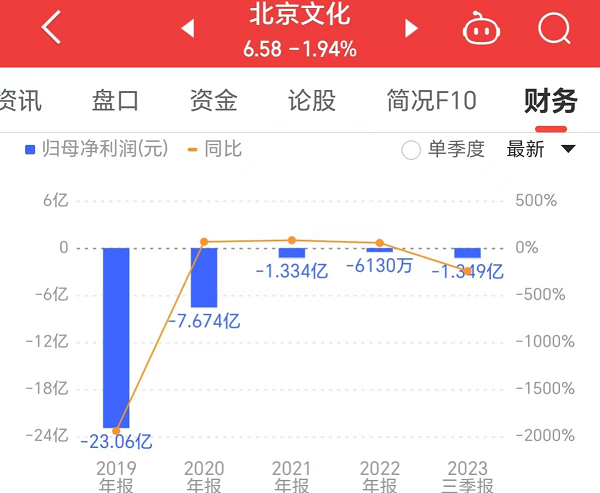The width and height of the screenshot is (600, 493).
Task: Open the search magnifier
Action: coord(553,29)
